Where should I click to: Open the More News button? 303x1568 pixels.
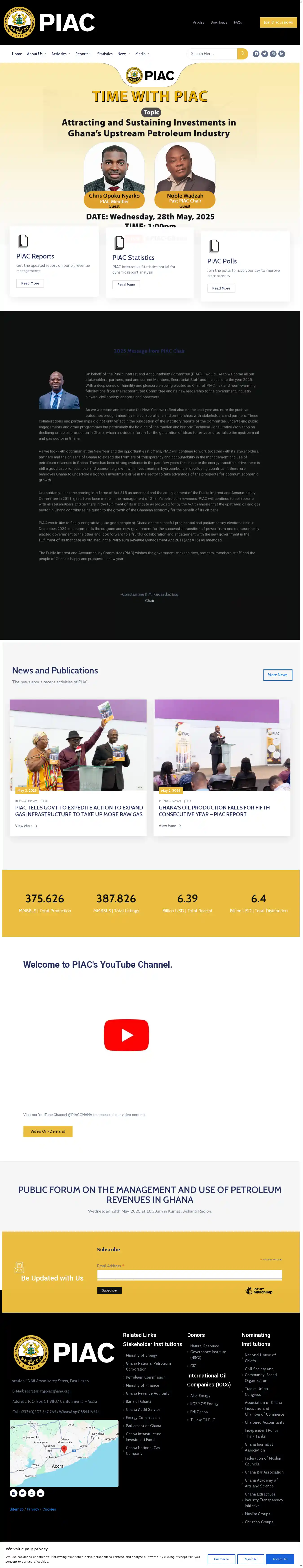point(277,674)
